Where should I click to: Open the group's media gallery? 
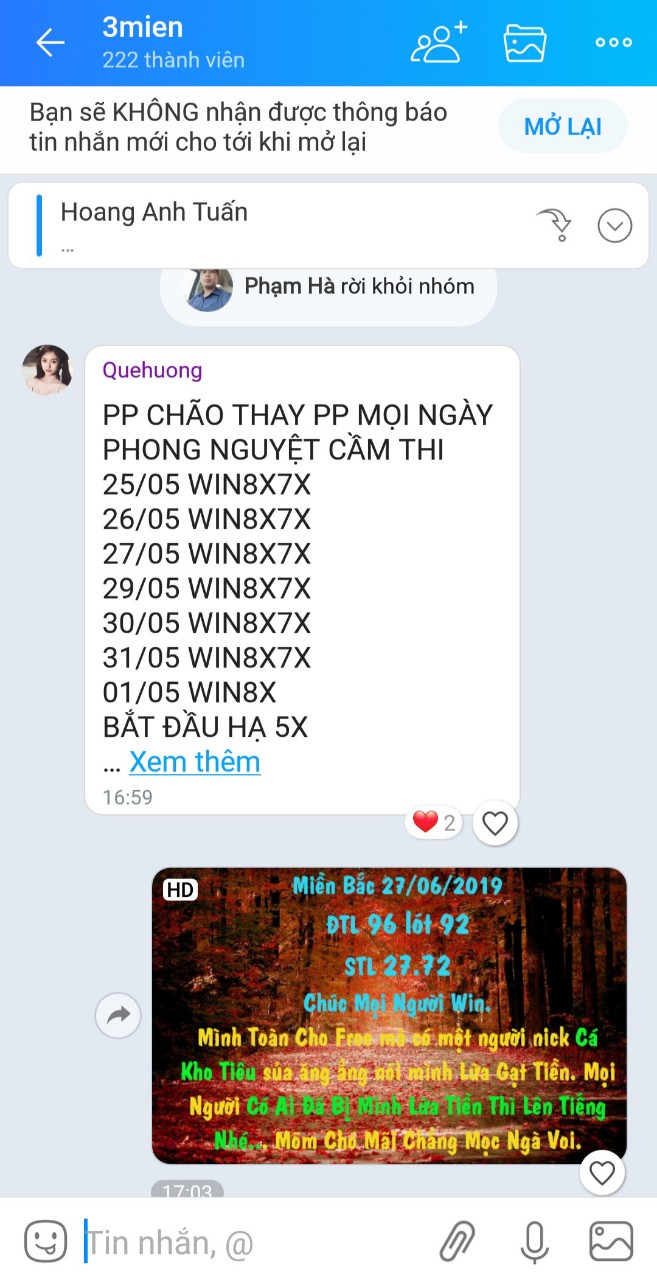[524, 42]
